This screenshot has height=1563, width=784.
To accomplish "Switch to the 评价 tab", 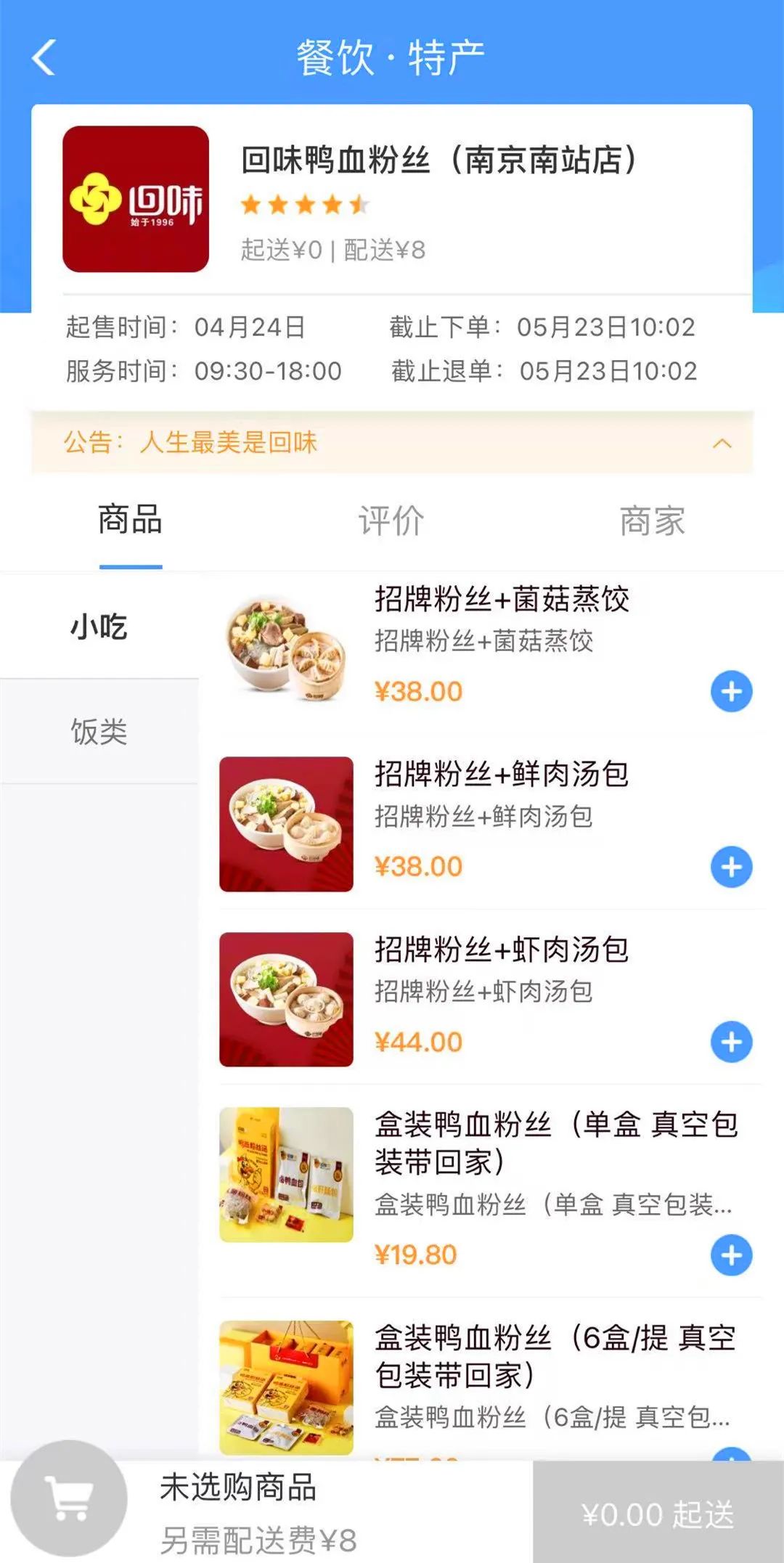I will click(391, 521).
